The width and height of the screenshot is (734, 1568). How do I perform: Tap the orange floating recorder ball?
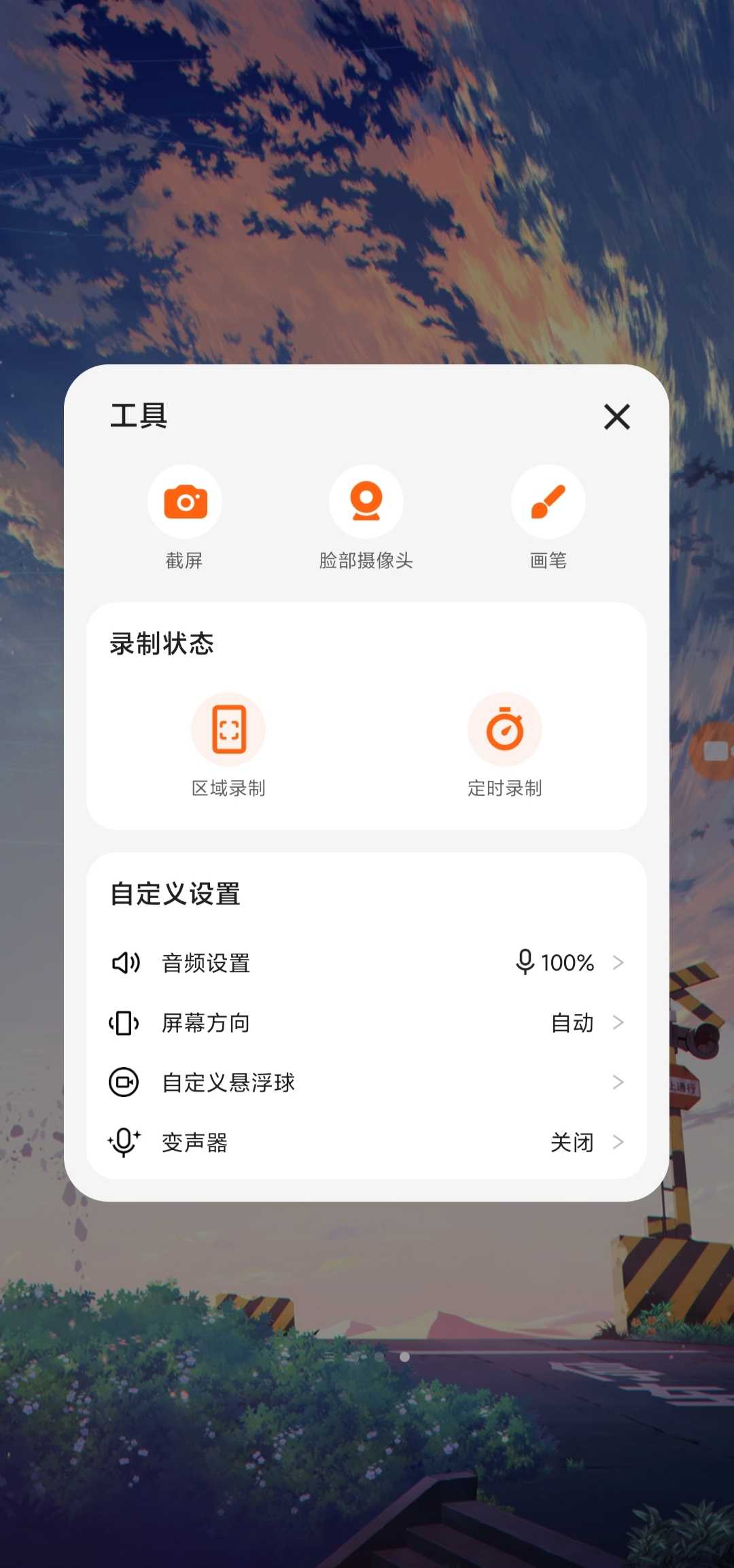715,751
